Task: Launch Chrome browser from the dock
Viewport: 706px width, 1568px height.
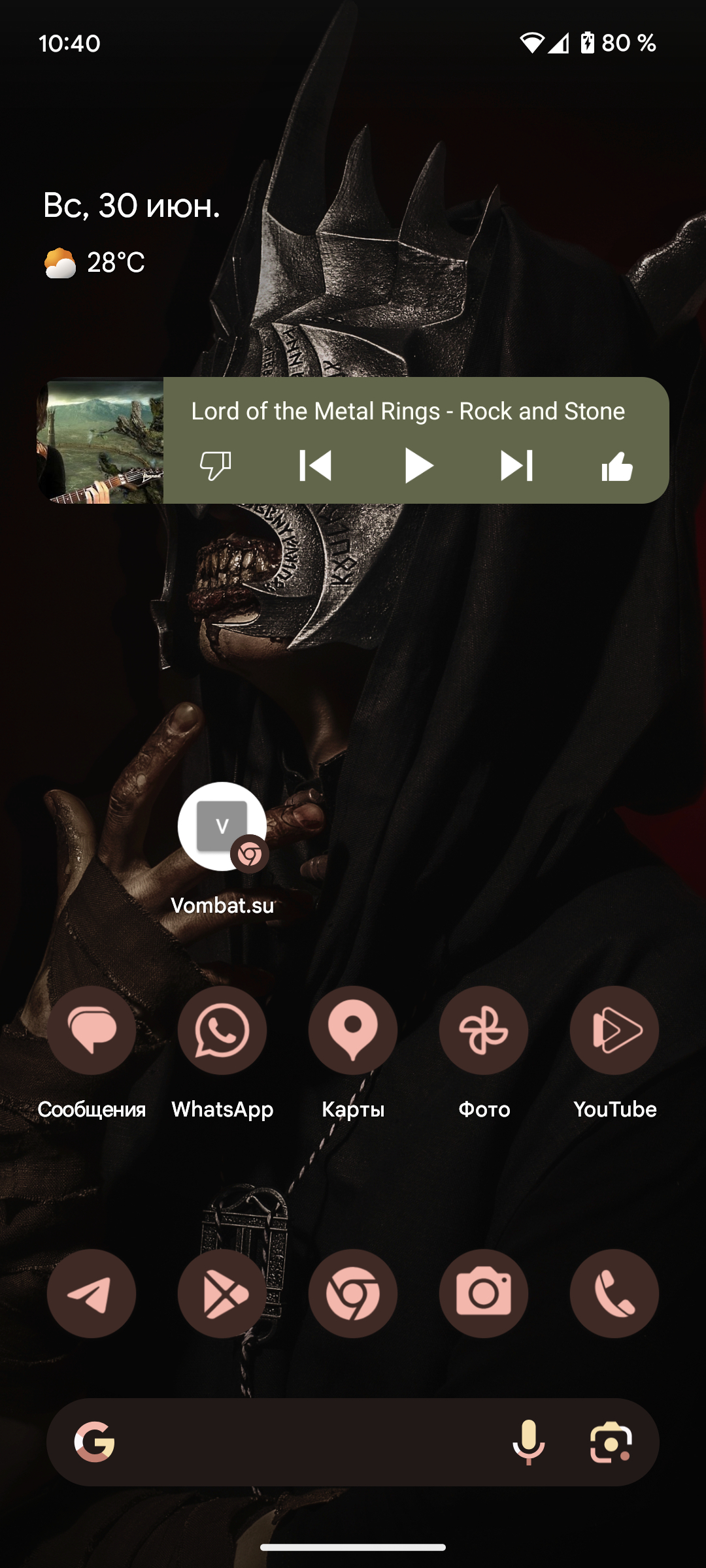Action: pyautogui.click(x=353, y=1294)
